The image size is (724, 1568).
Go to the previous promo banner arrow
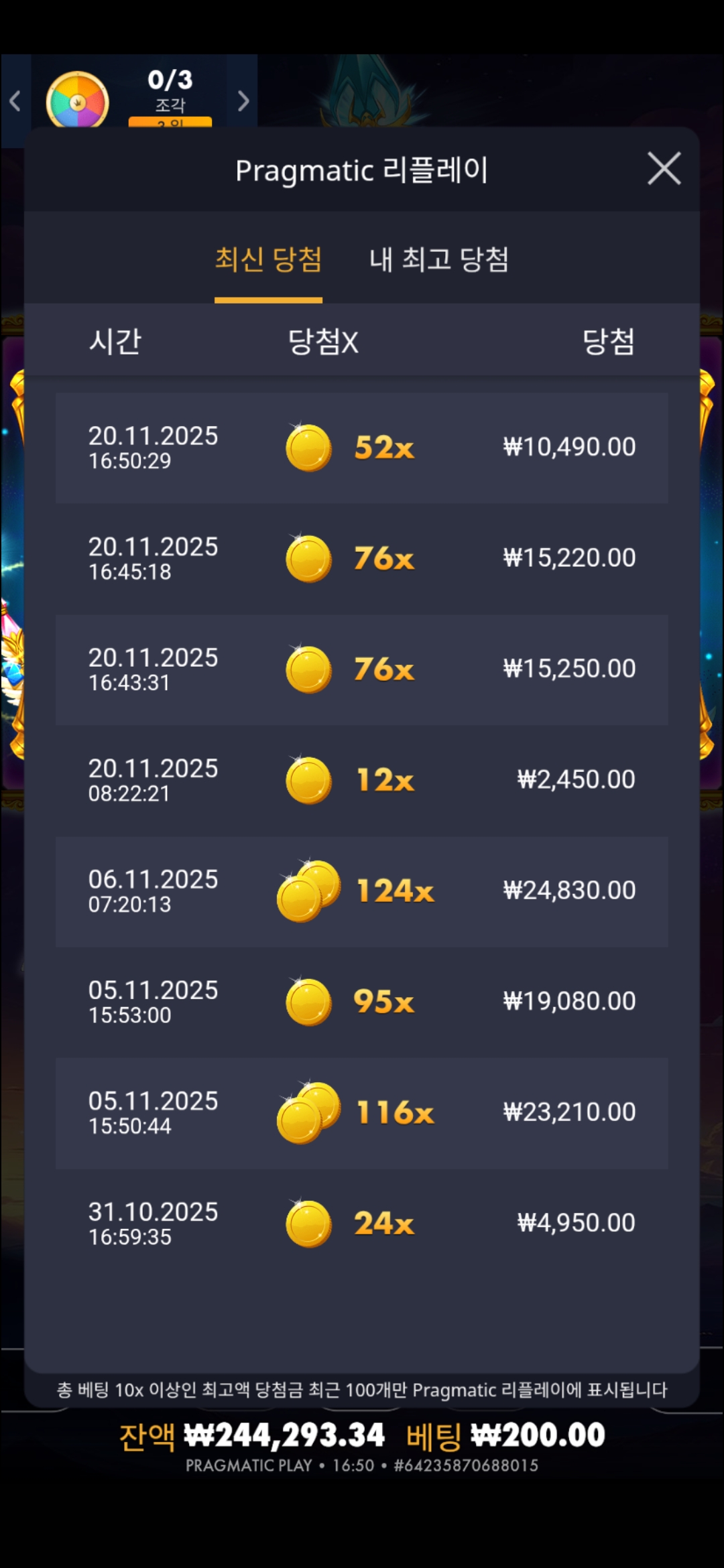point(15,101)
